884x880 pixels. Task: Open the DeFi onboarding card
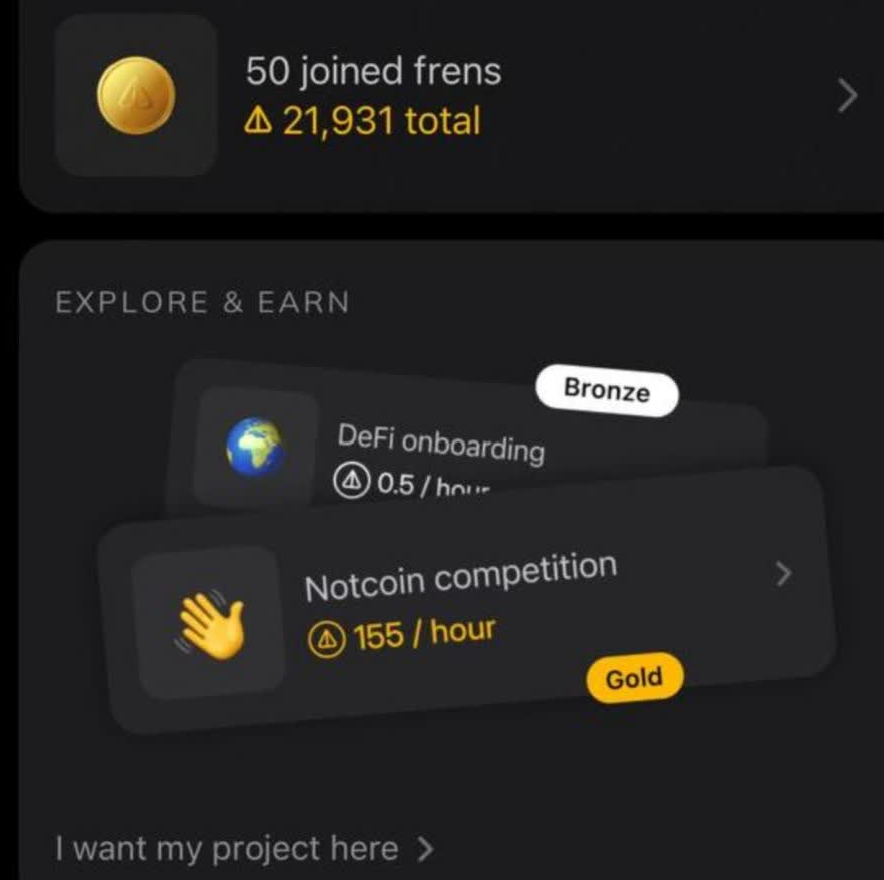[440, 440]
